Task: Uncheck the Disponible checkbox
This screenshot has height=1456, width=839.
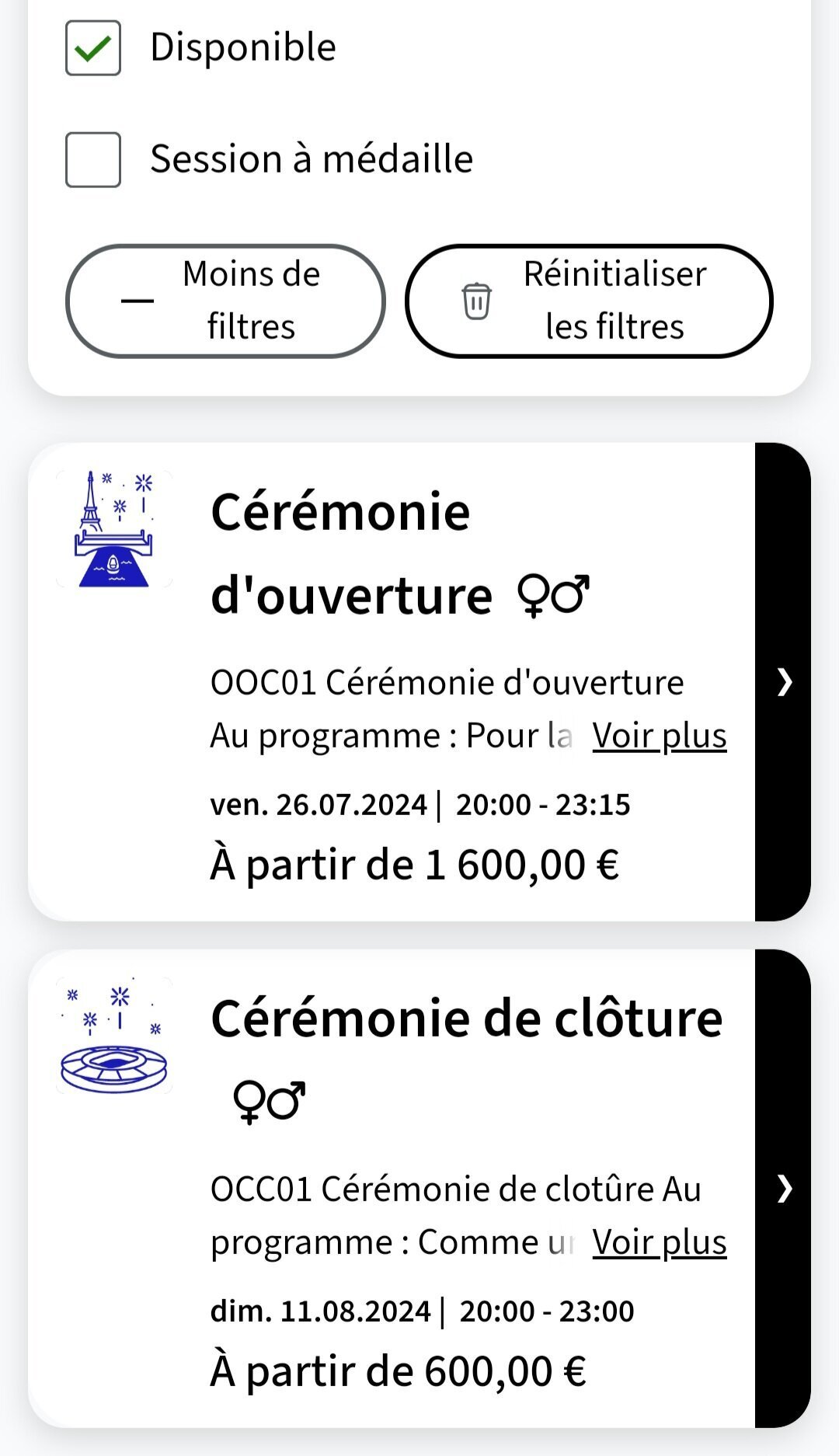Action: pos(93,48)
